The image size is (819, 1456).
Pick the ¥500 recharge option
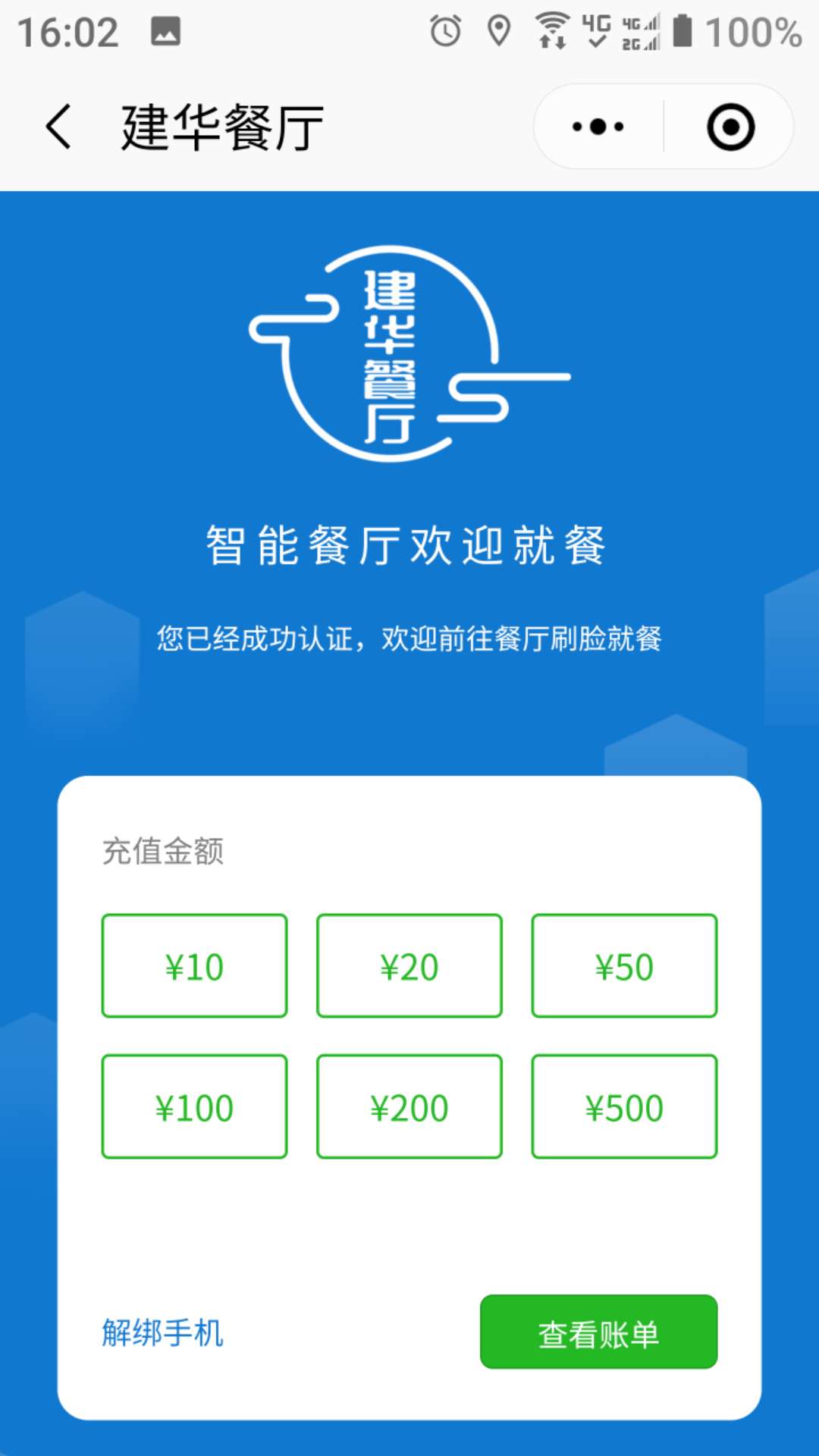tap(624, 1106)
